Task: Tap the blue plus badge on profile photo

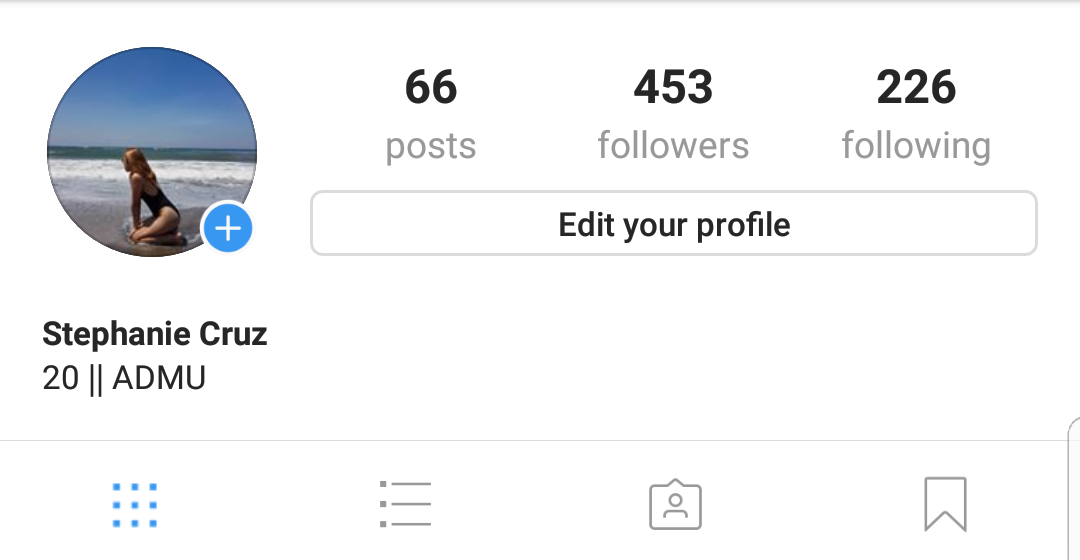Action: 228,230
